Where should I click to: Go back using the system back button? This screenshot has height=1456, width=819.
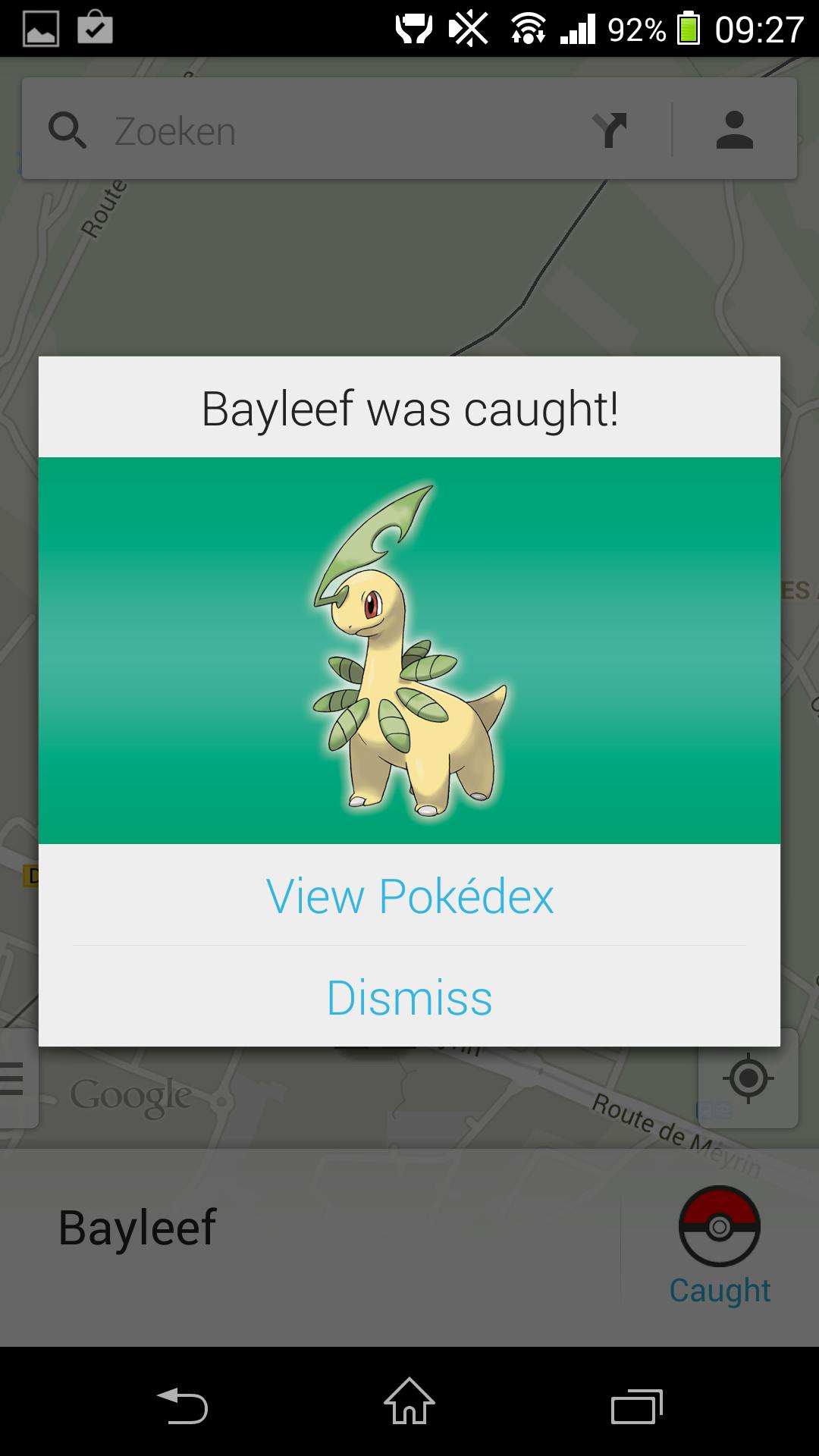pyautogui.click(x=182, y=1406)
